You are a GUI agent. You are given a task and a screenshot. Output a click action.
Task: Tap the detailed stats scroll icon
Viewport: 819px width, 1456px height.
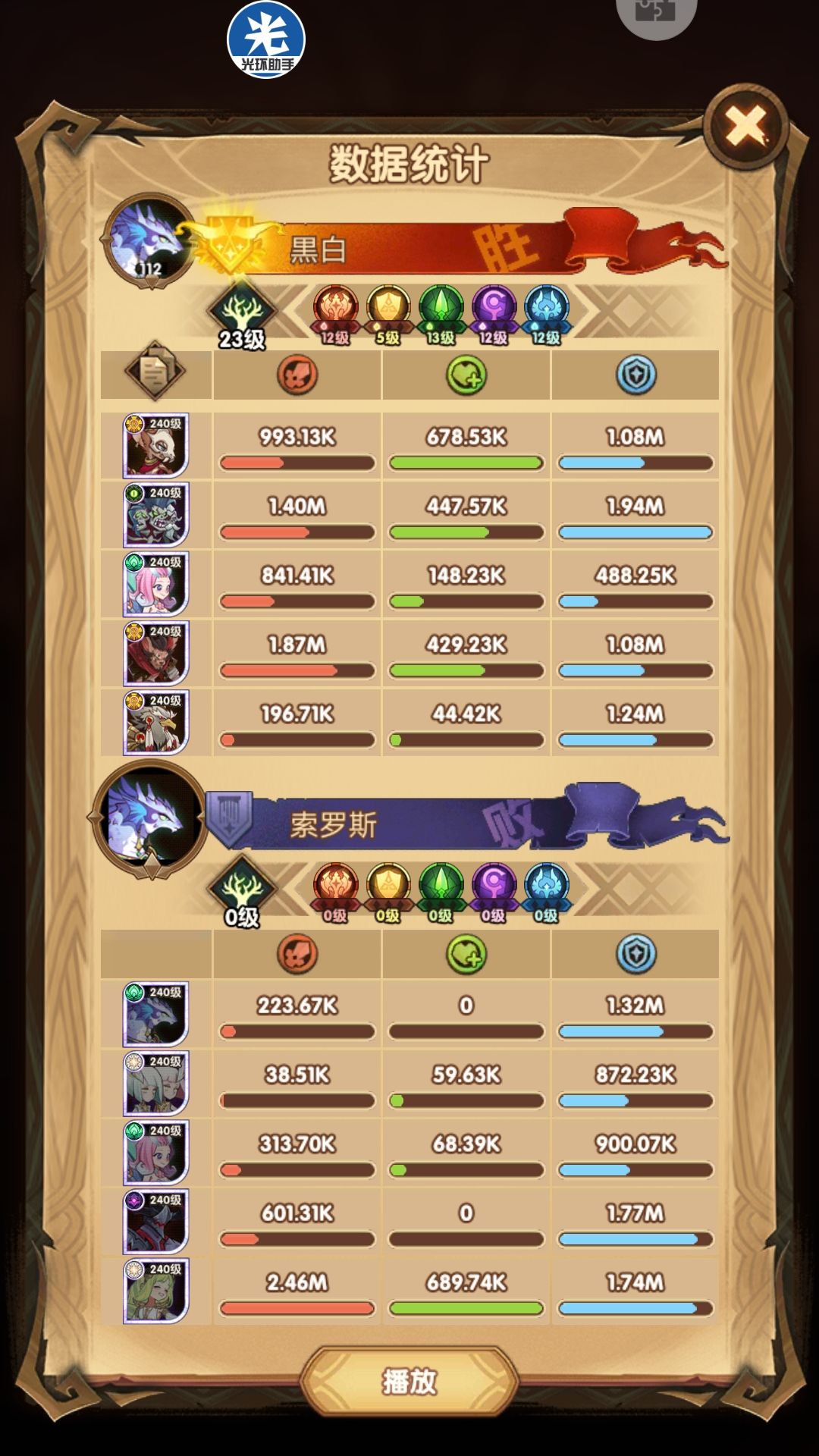point(155,372)
